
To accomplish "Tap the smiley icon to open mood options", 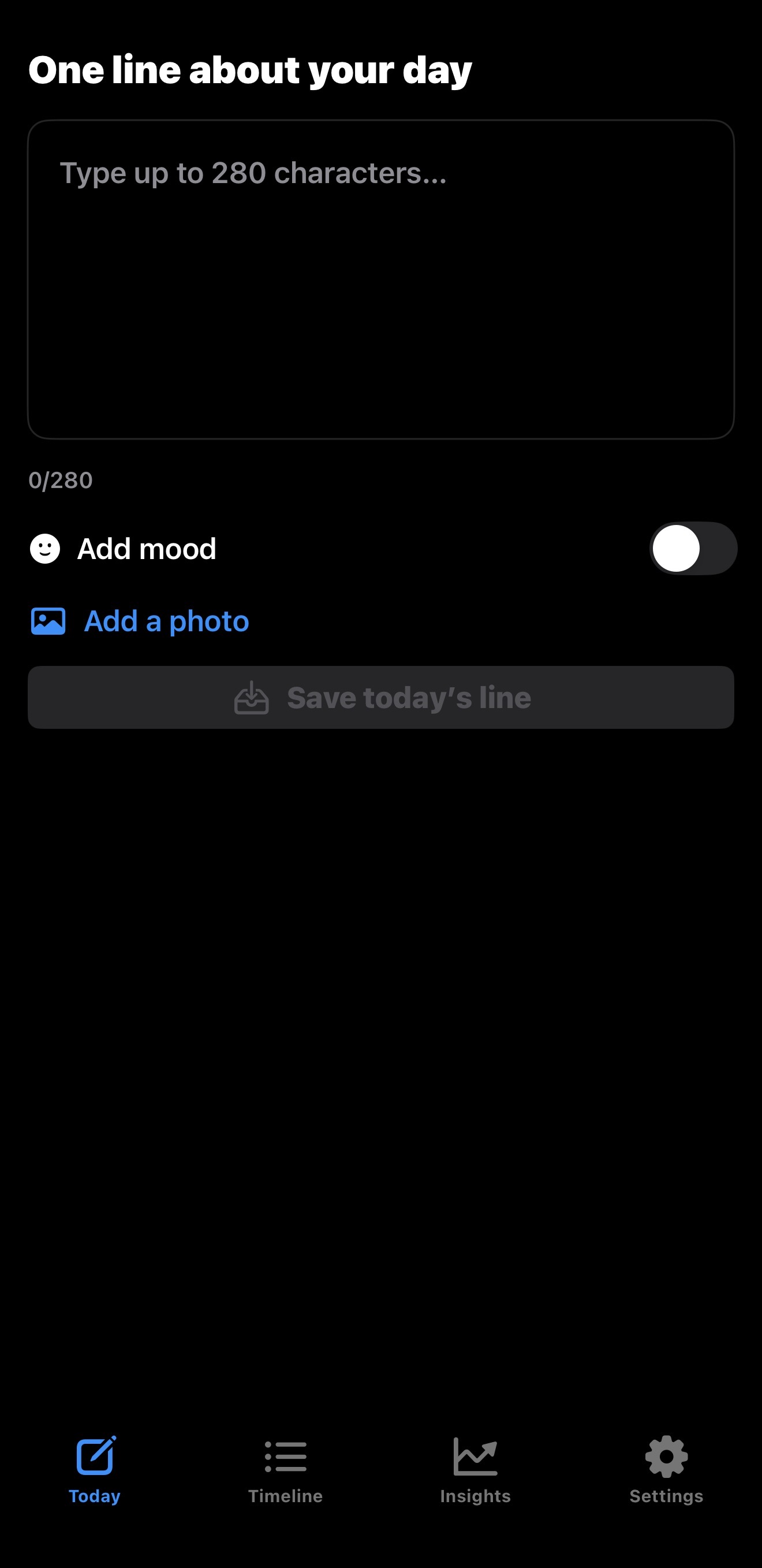I will coord(45,549).
